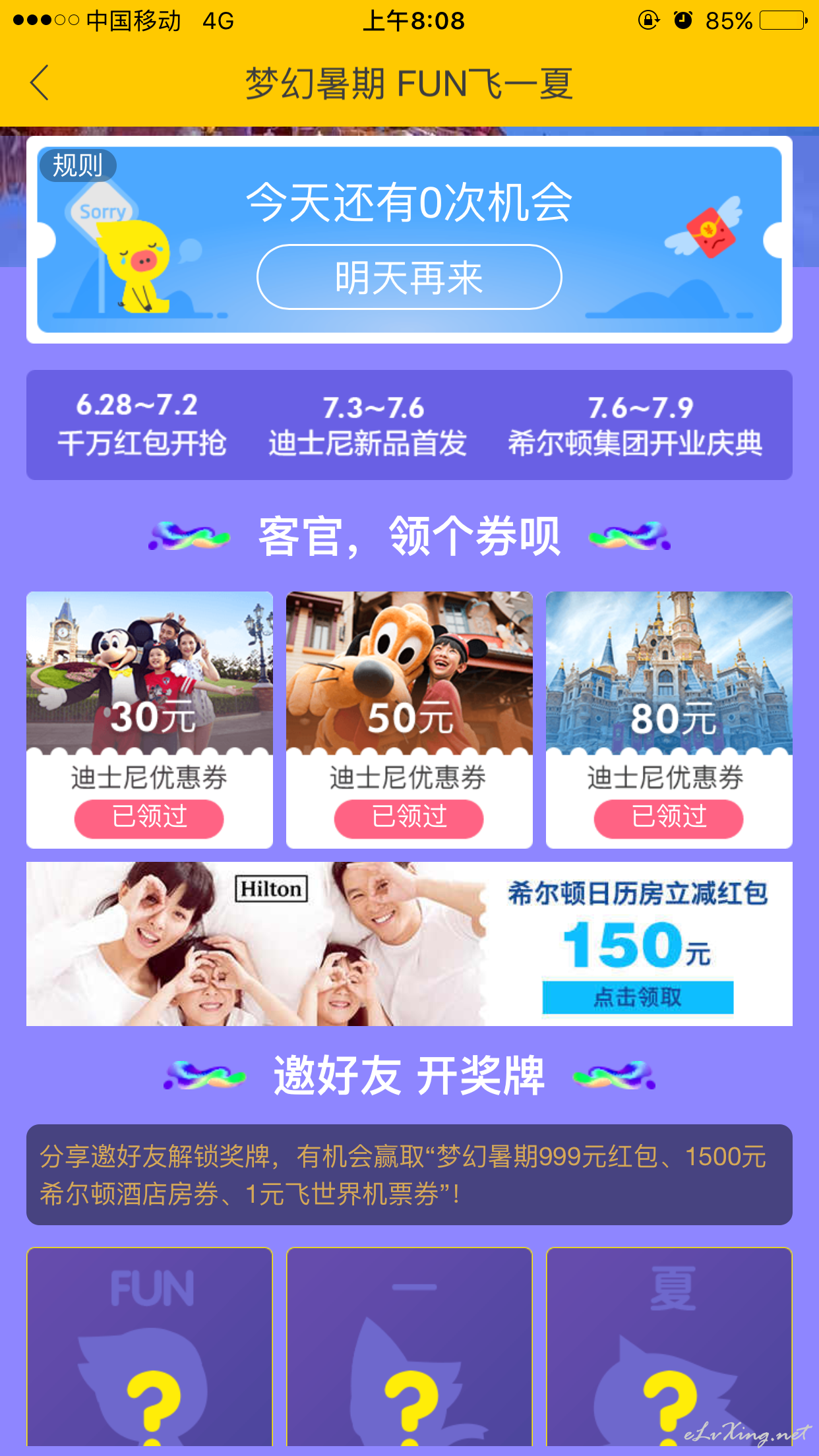The width and height of the screenshot is (819, 1456).
Task: Select the 6.28~7.2 千万红包开抢 stage
Action: click(x=141, y=425)
